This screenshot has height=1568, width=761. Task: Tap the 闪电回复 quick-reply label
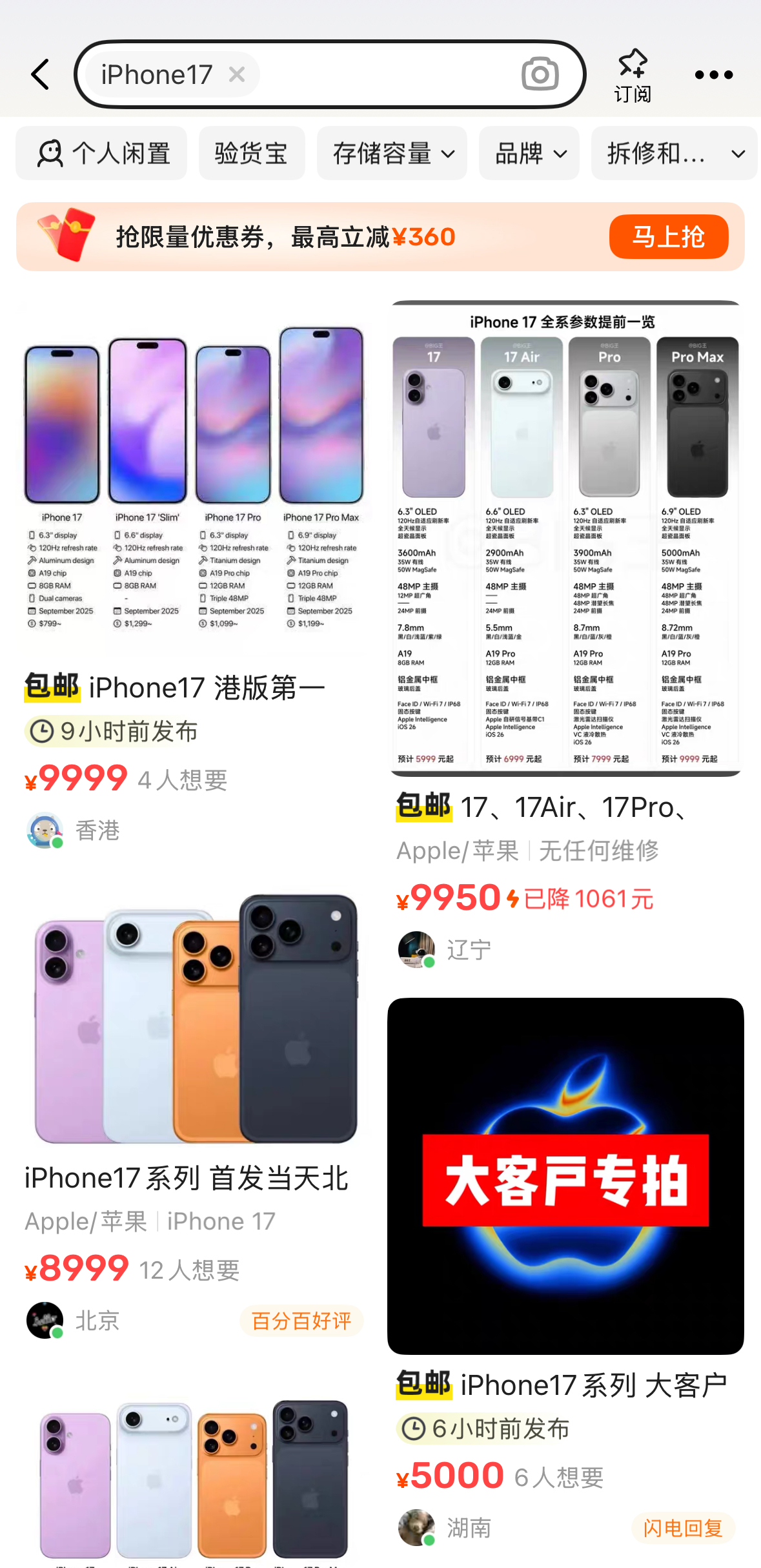click(x=685, y=1529)
